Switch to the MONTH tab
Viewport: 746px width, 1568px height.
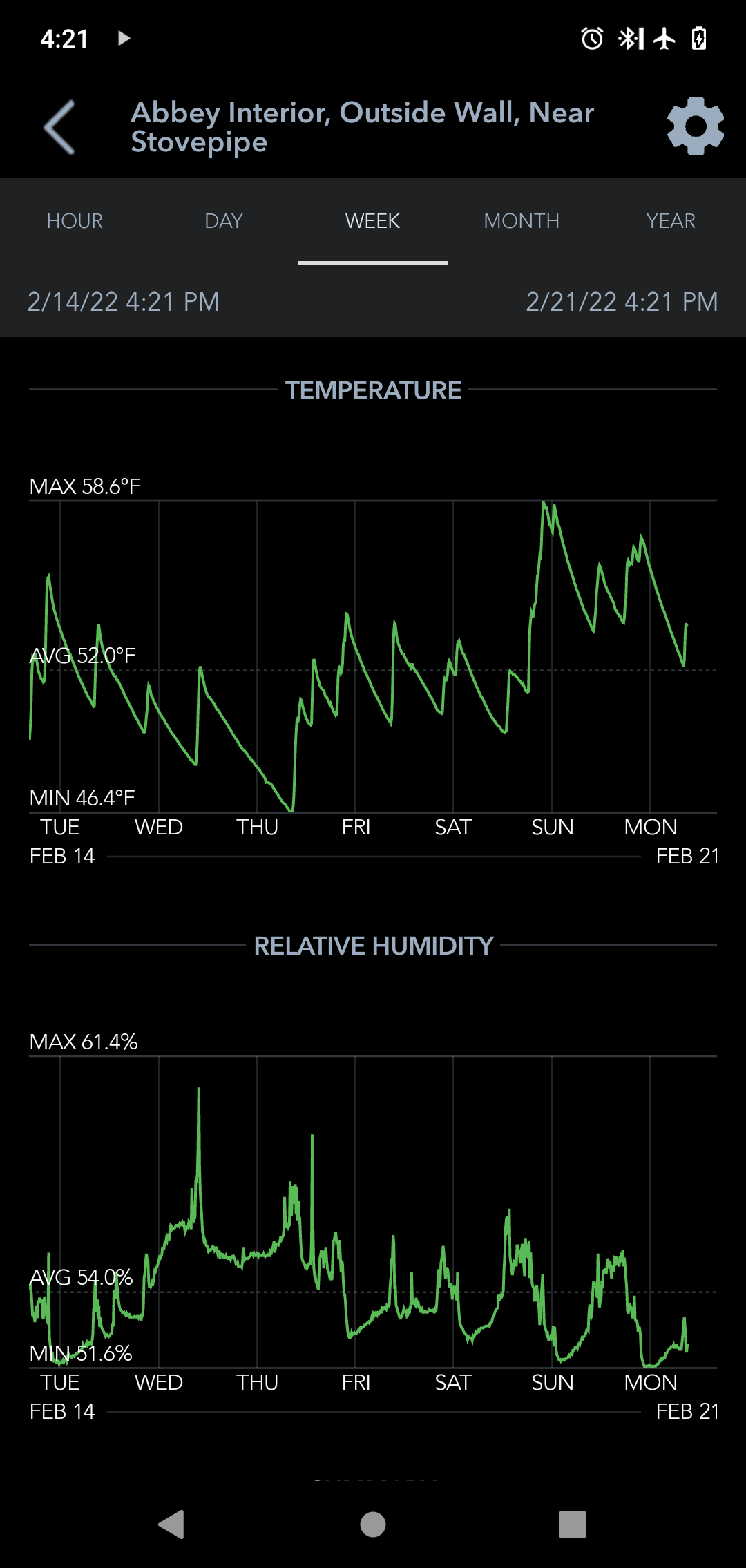(522, 221)
